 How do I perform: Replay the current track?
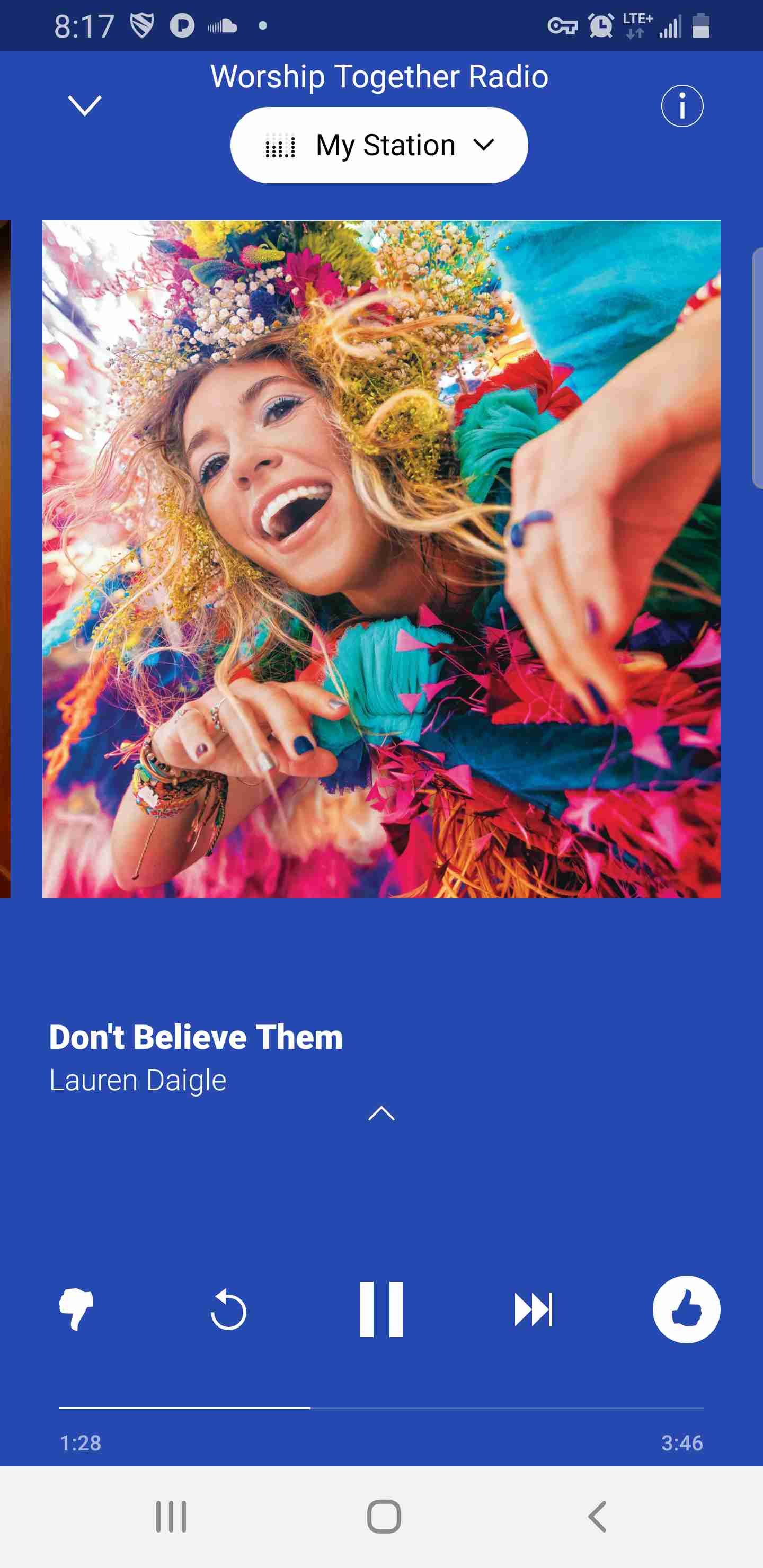(228, 1308)
